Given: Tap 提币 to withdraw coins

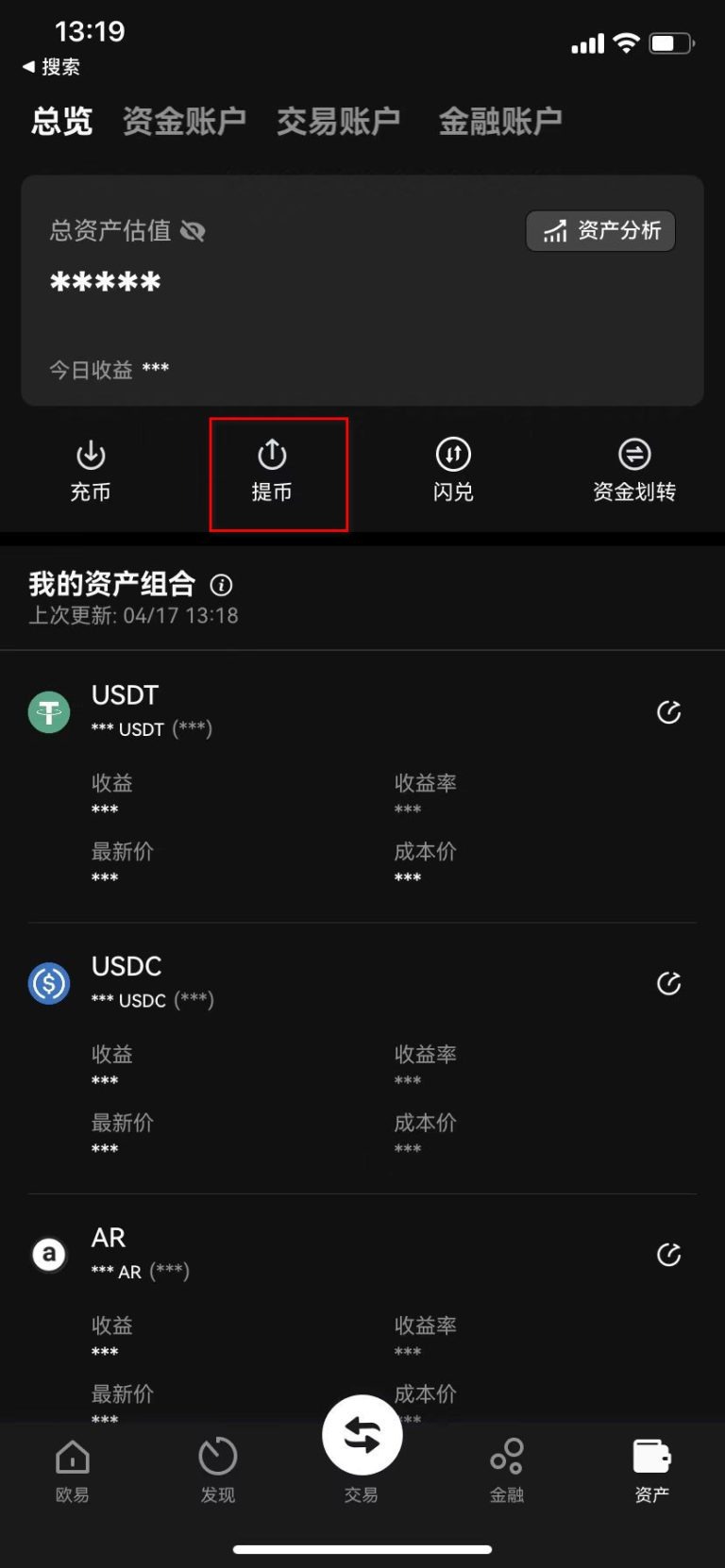Looking at the screenshot, I should point(272,472).
